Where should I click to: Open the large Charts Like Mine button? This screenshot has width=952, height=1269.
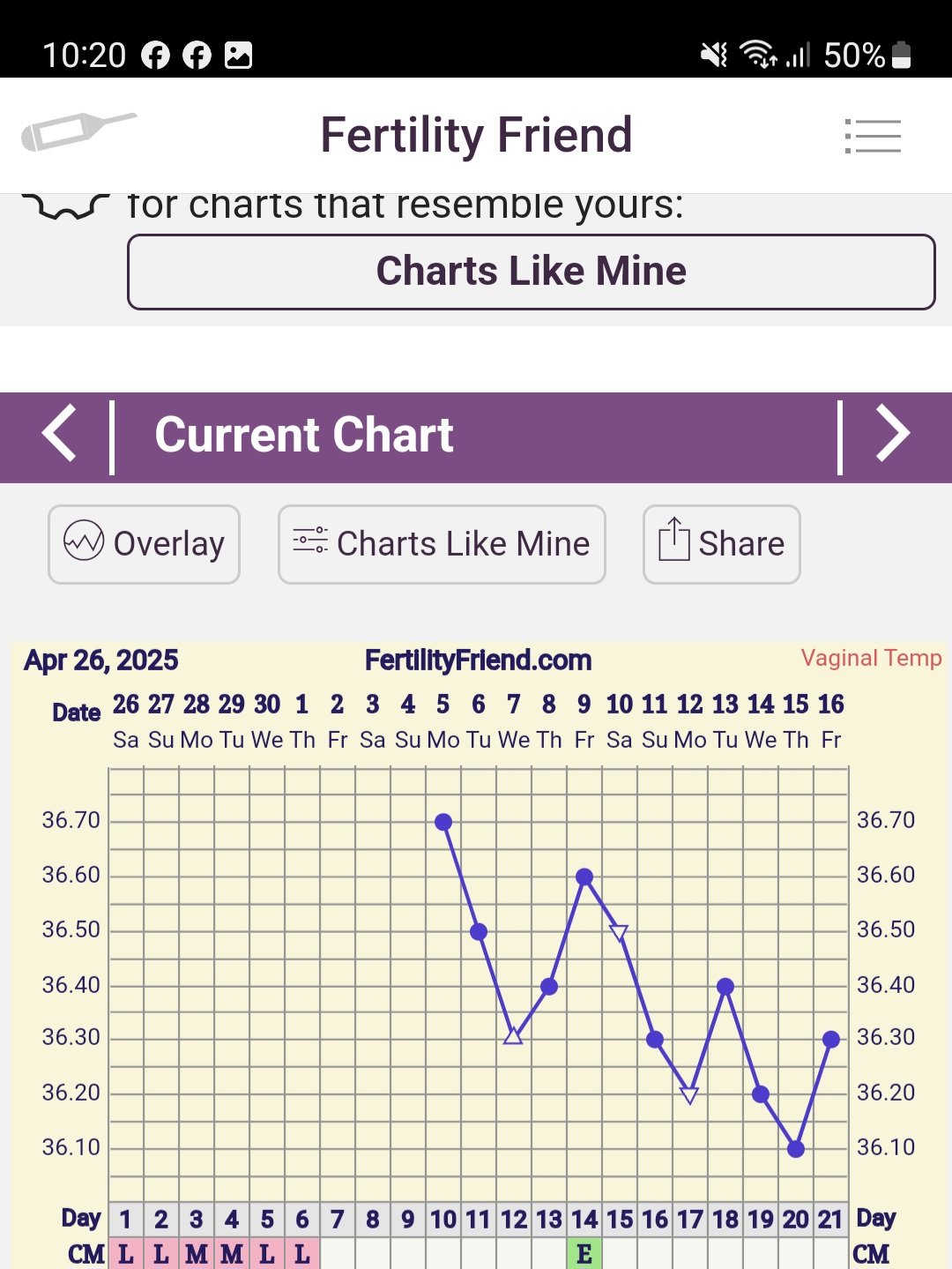coord(531,272)
